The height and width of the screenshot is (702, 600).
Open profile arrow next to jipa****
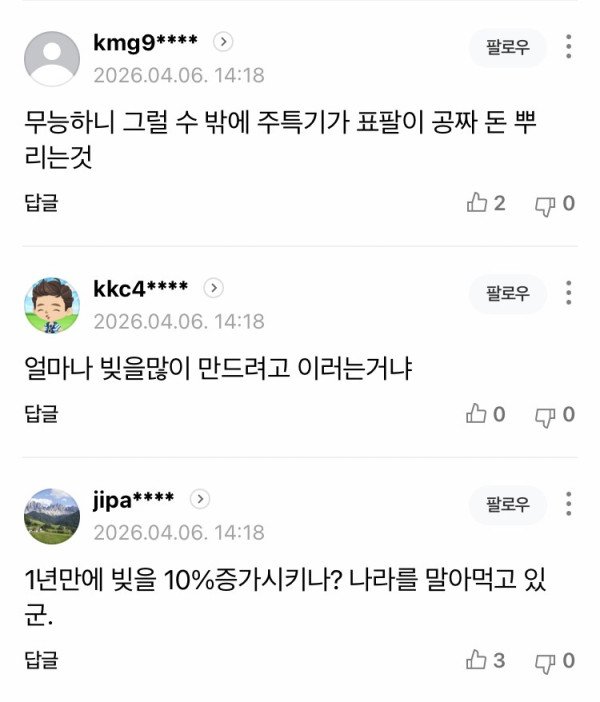201,498
